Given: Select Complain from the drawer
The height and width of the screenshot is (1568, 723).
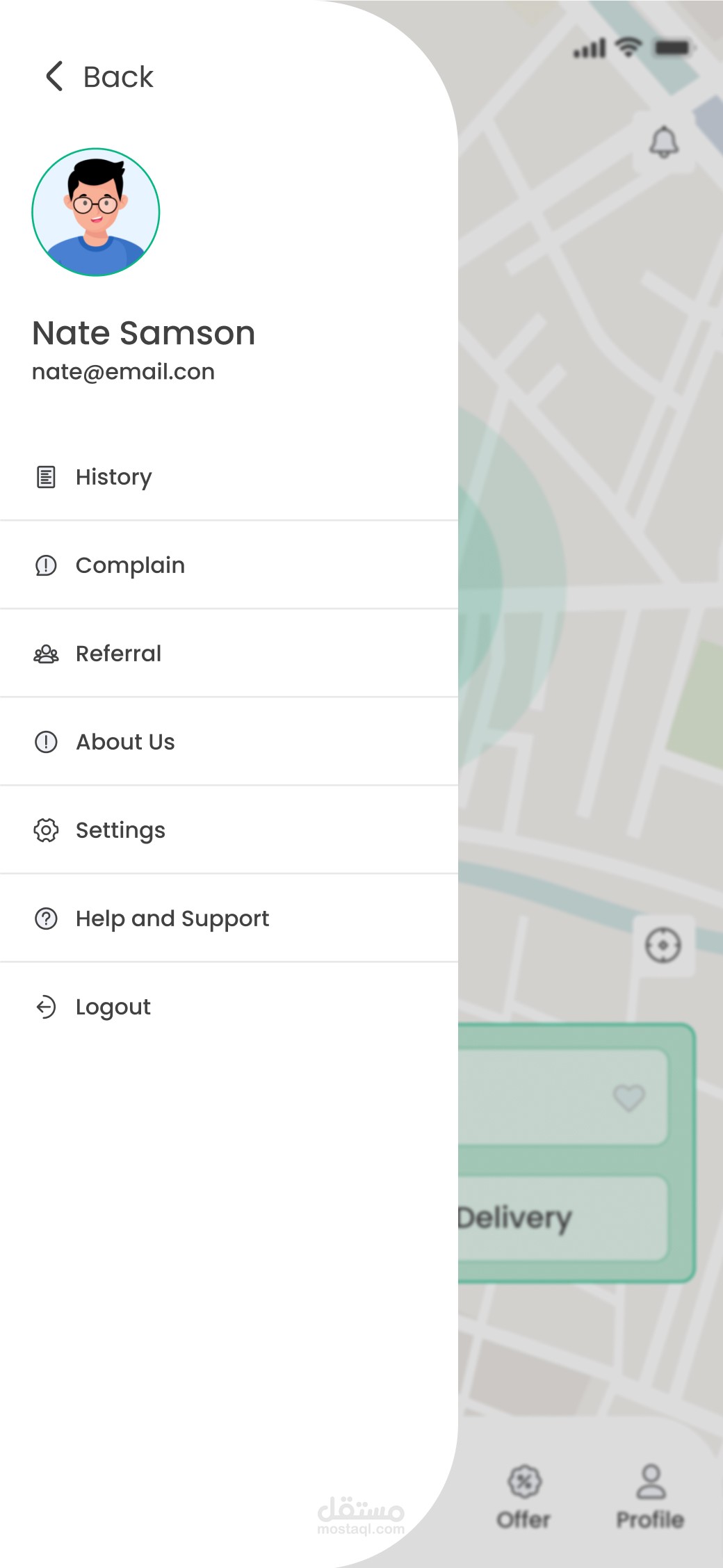Looking at the screenshot, I should [229, 565].
